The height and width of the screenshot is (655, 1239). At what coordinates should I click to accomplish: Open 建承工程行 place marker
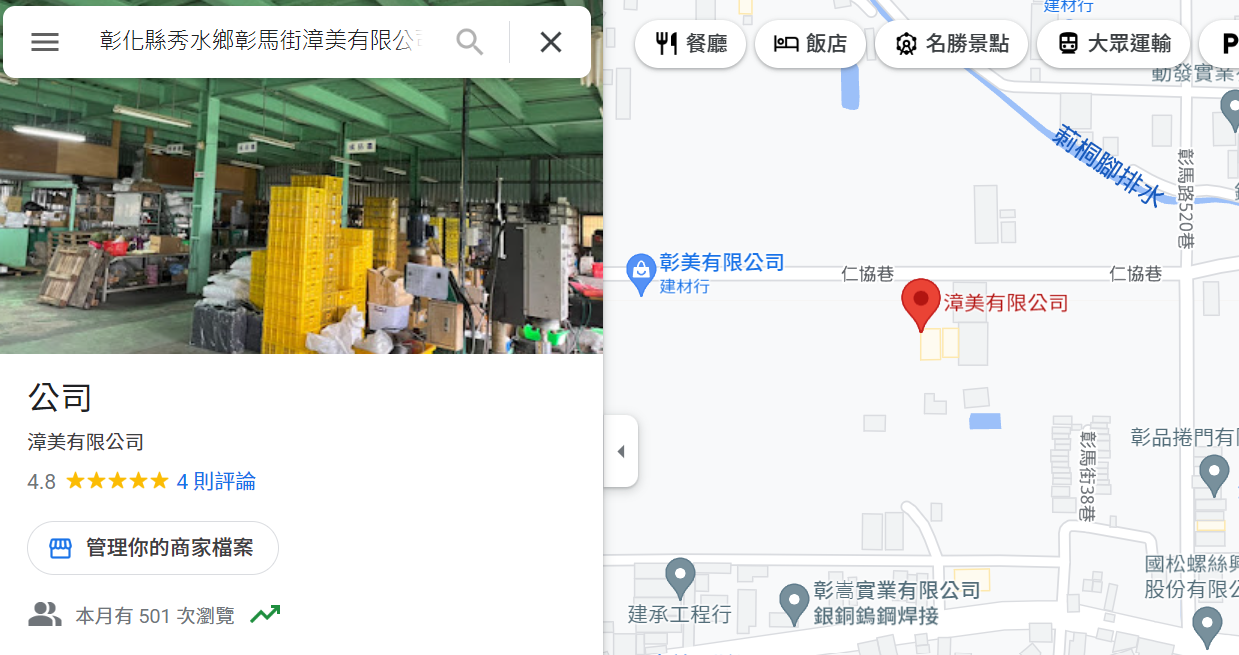[680, 576]
